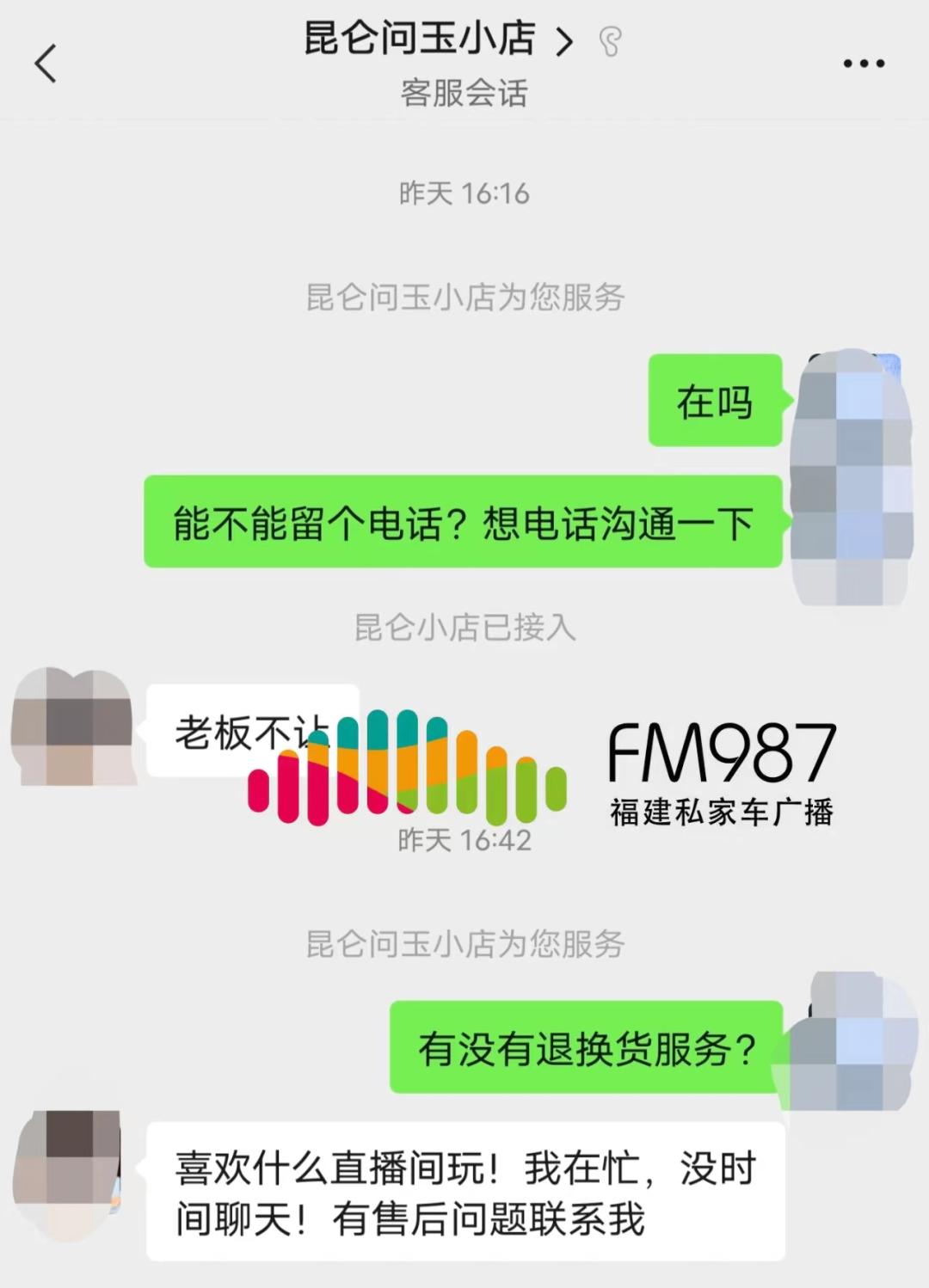Screen dimensions: 929x1288
Task: Open my avatar beside 有没有退换货服务 message
Action: pyautogui.click(x=851, y=1042)
